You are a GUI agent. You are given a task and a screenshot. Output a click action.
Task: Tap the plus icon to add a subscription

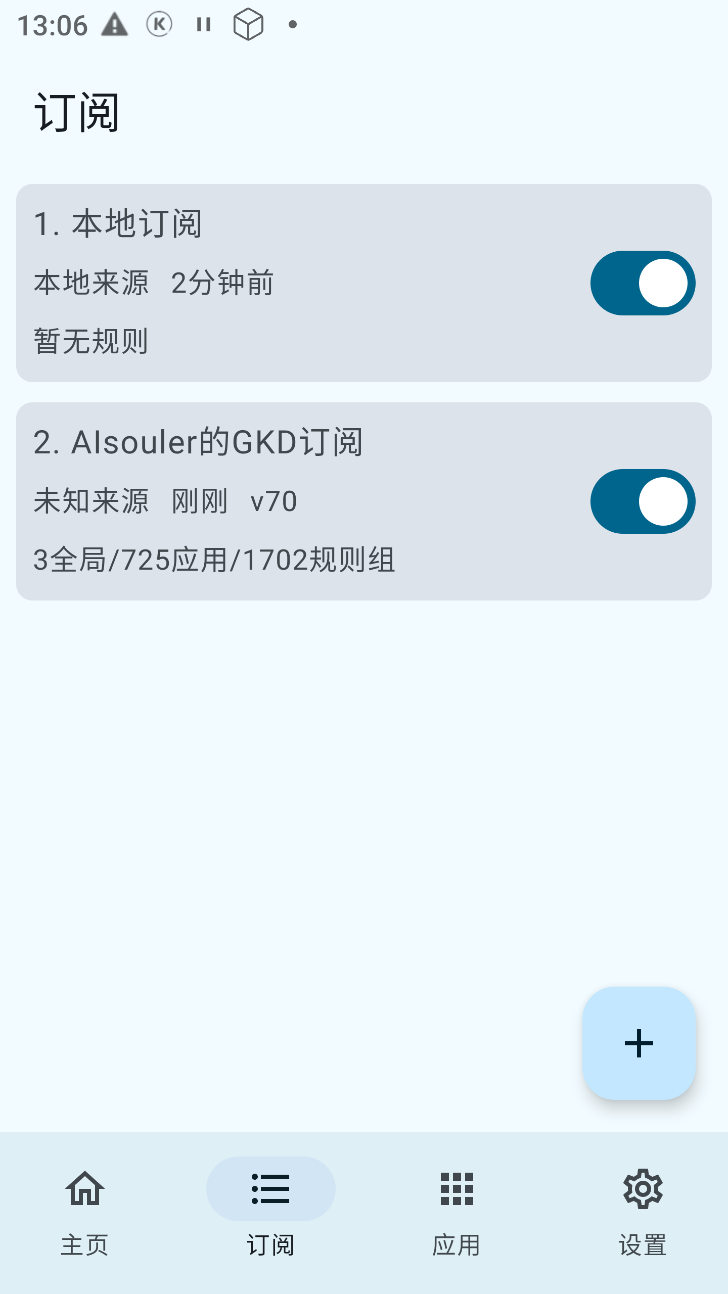pos(639,1043)
